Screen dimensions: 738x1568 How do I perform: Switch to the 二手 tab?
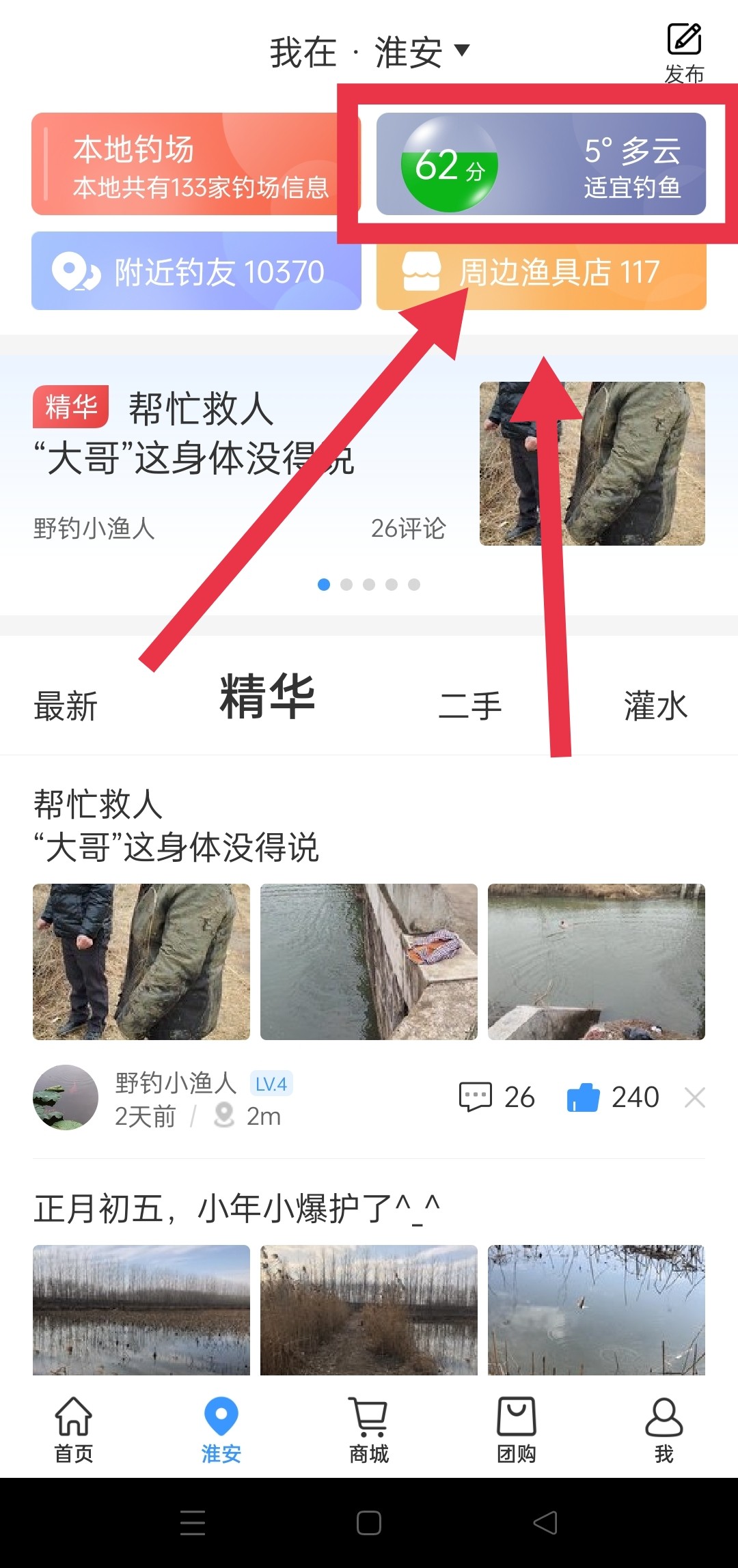click(470, 705)
